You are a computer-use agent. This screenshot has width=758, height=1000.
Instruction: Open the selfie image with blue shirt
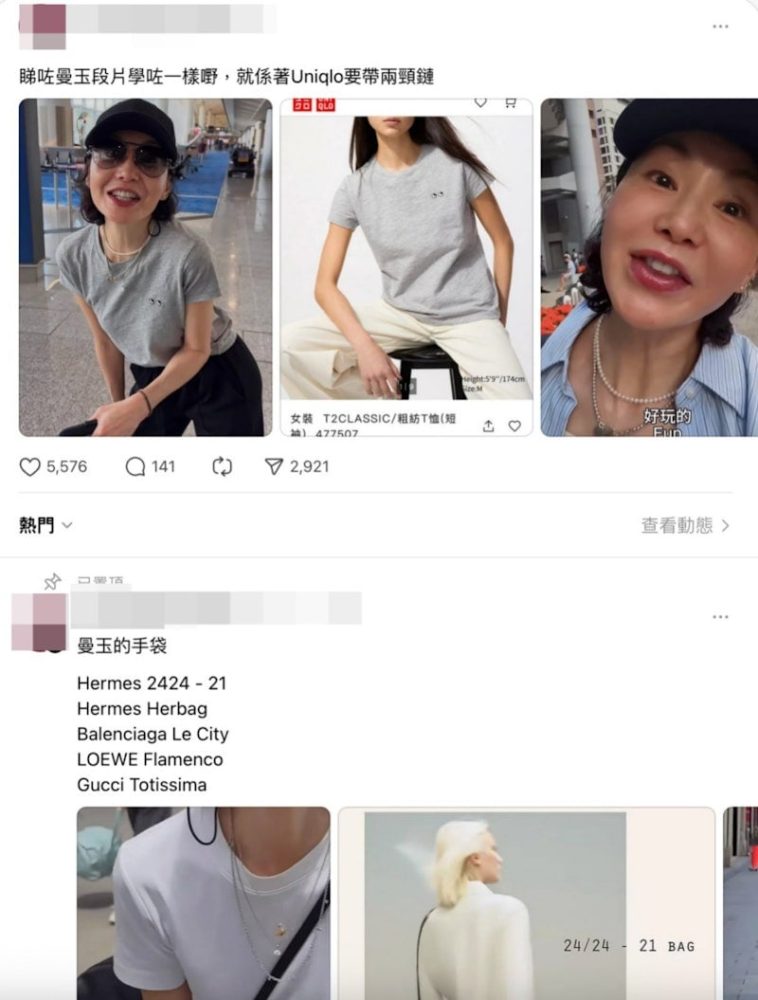click(649, 267)
